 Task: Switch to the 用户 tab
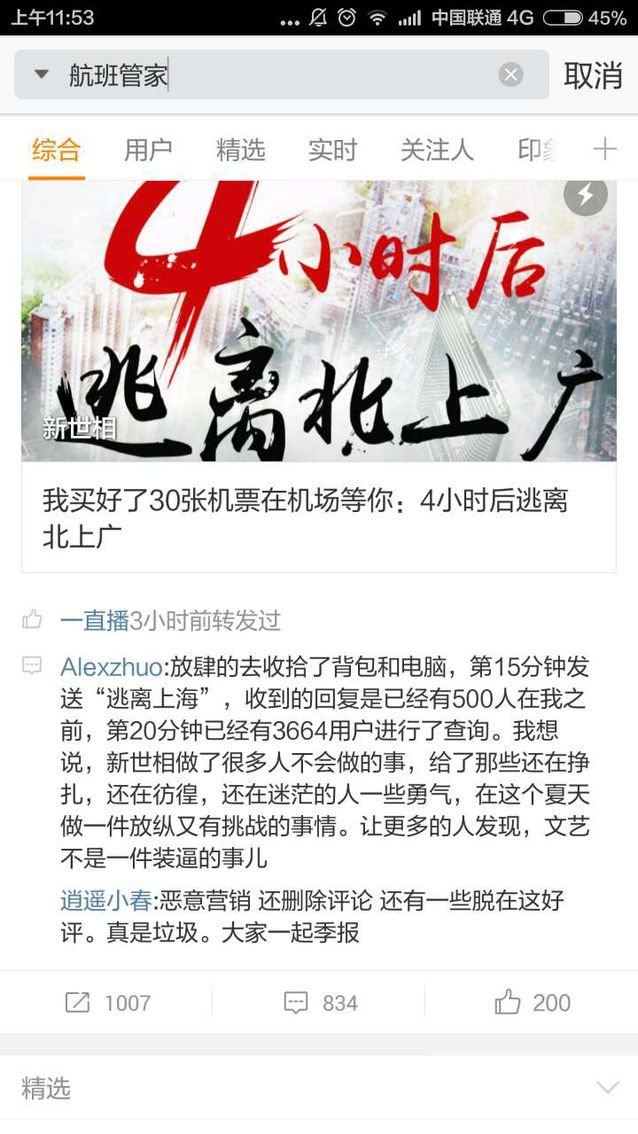(x=148, y=150)
